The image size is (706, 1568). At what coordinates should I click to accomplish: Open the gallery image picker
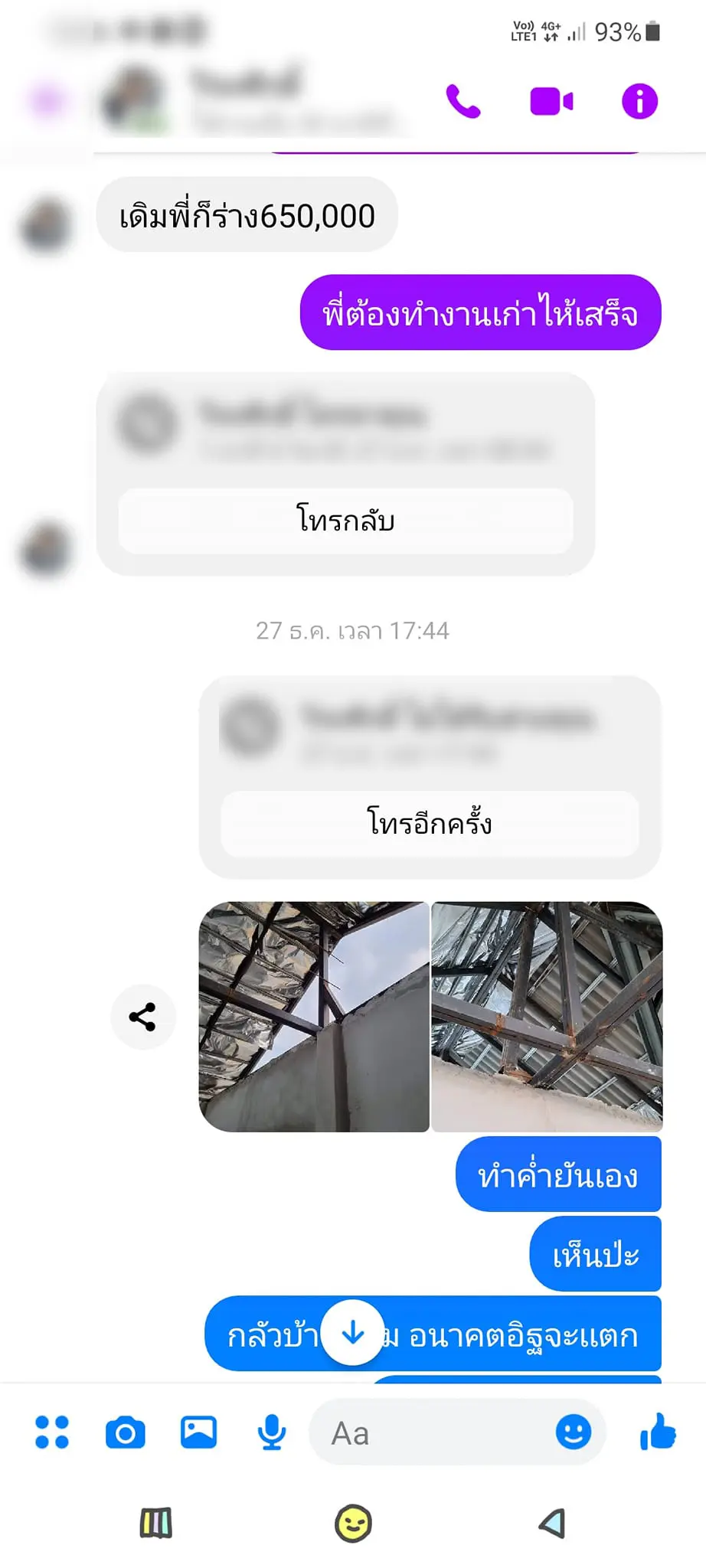198,1432
